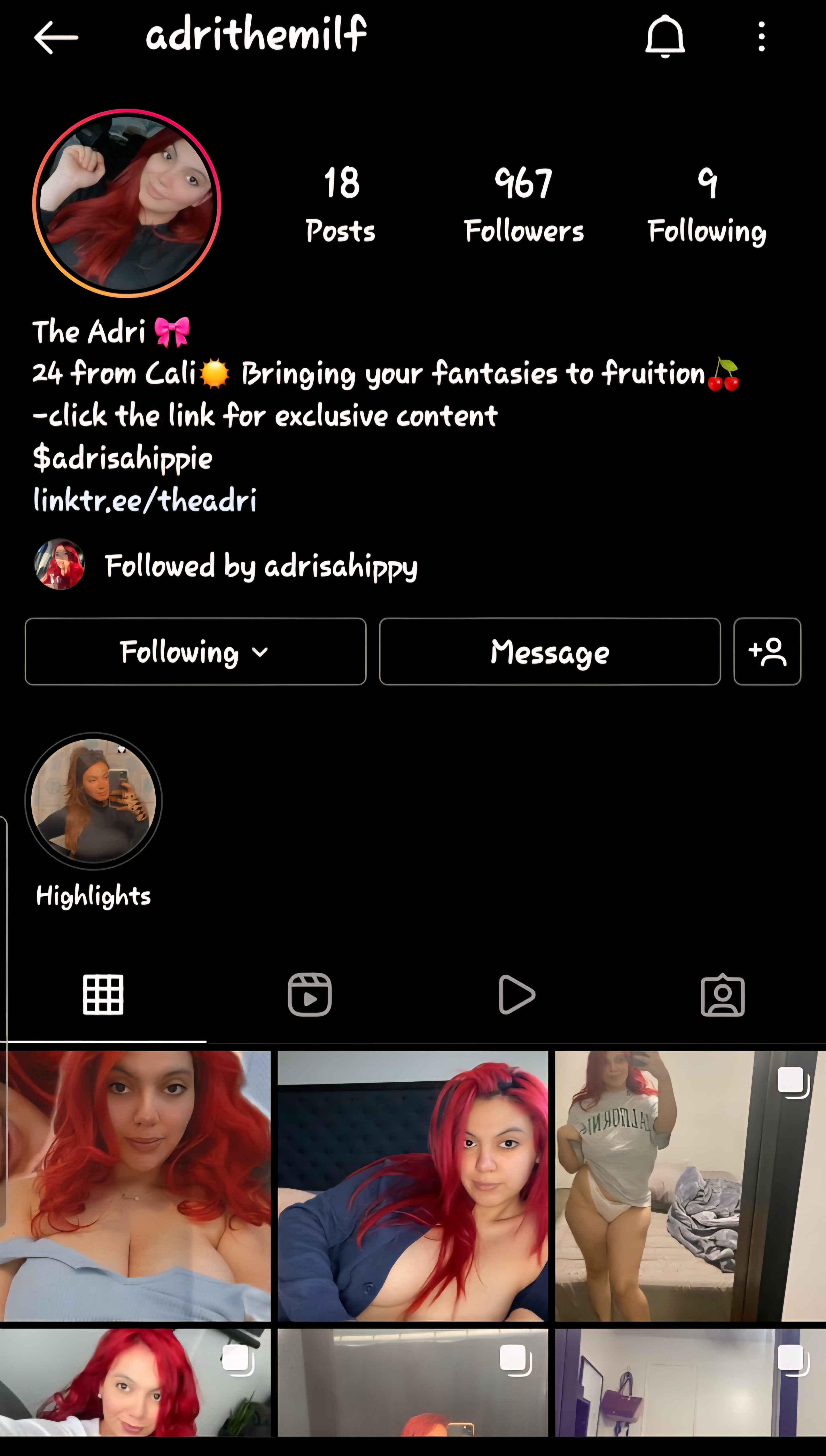Switch to the videos play tab
Viewport: 826px width, 1456px height.
pyautogui.click(x=516, y=994)
